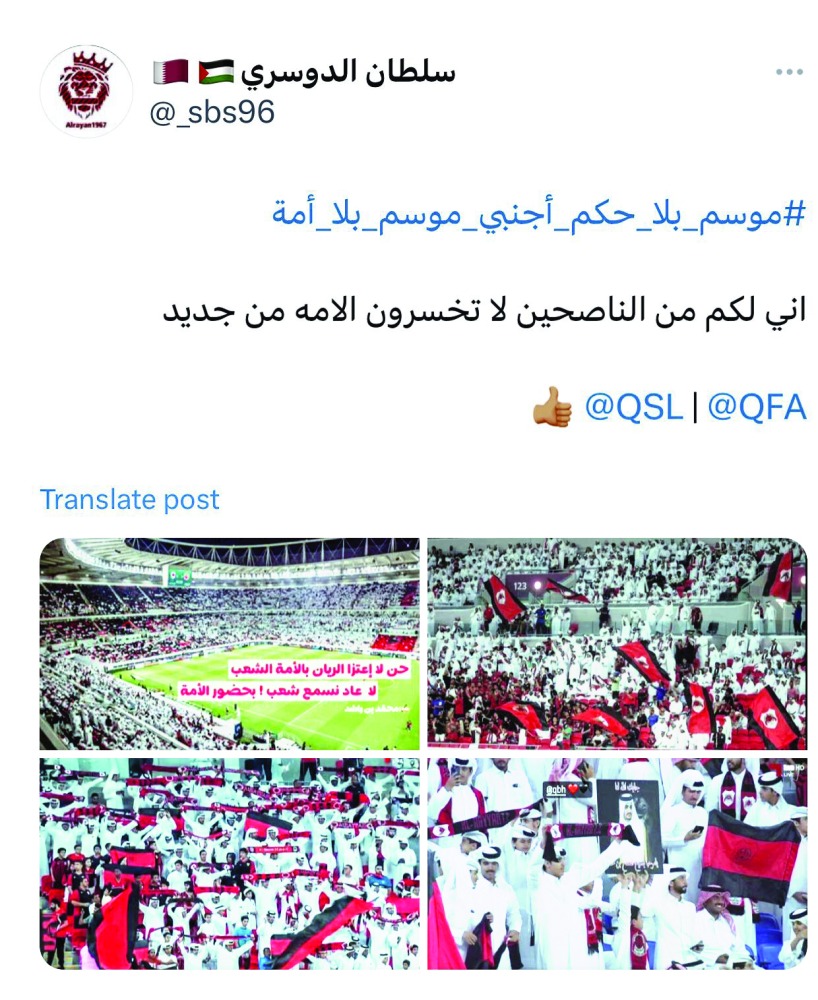Open the @_sbs96 profile handle

(211, 113)
